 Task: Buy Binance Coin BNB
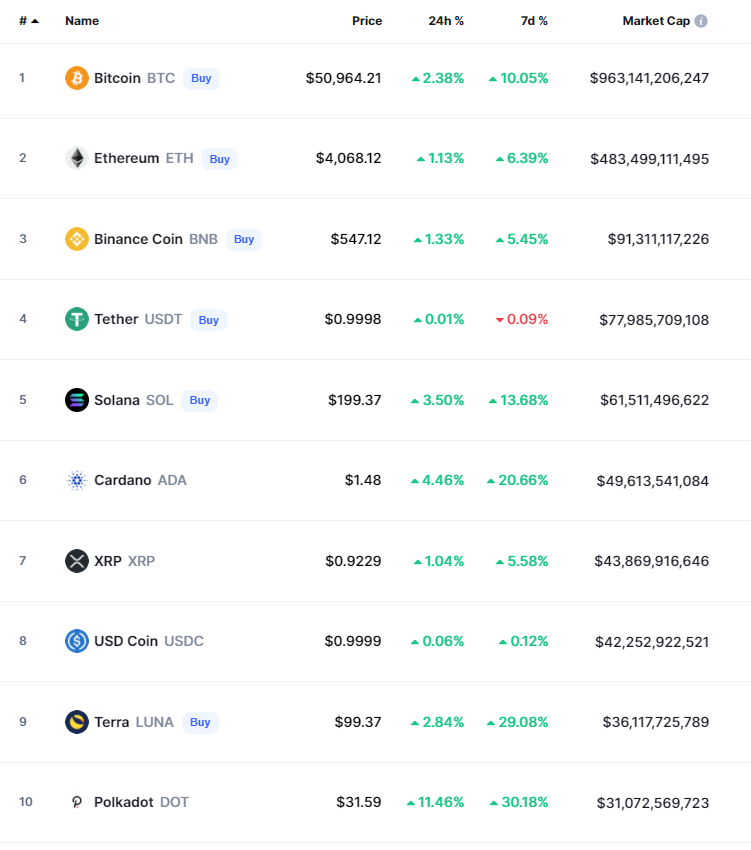(243, 239)
